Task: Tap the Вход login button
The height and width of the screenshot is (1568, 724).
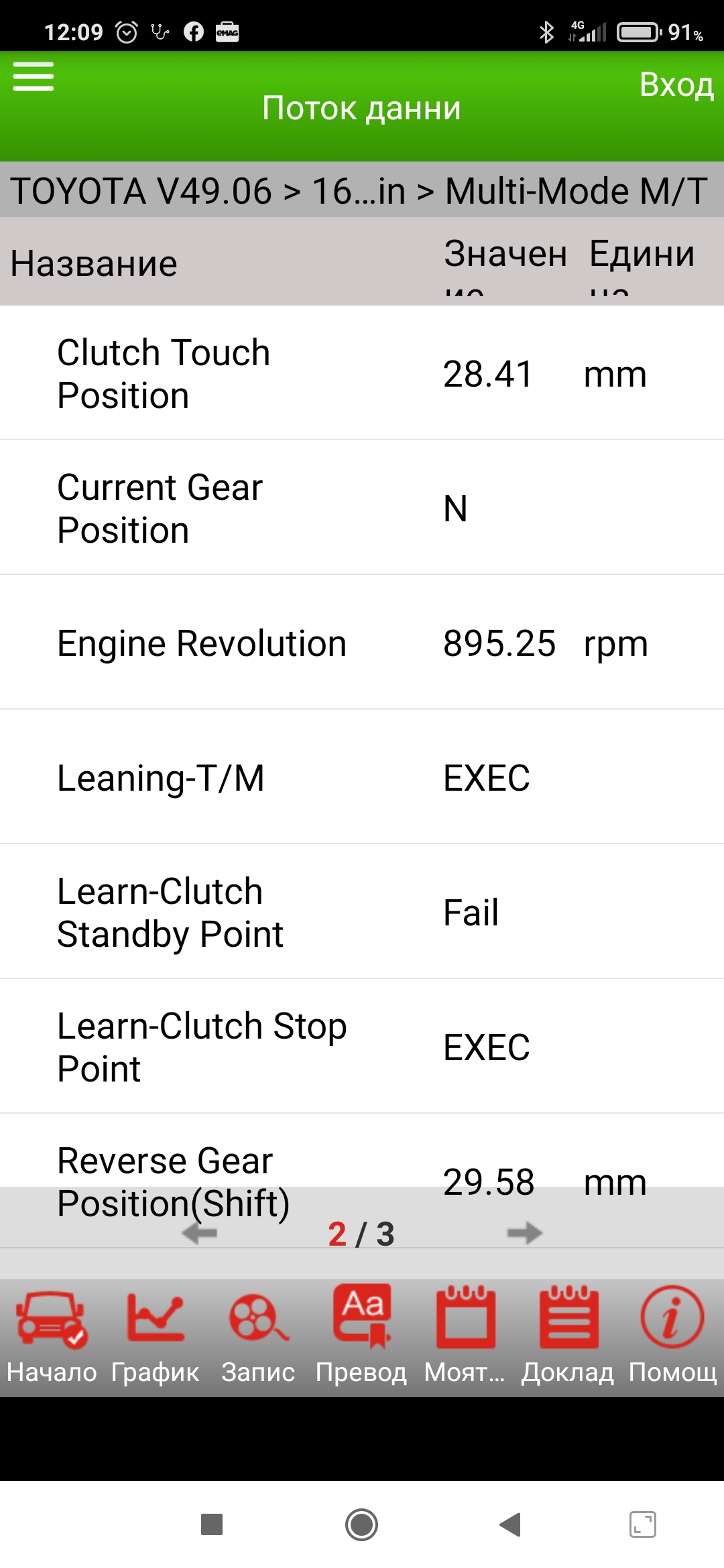Action: (676, 85)
